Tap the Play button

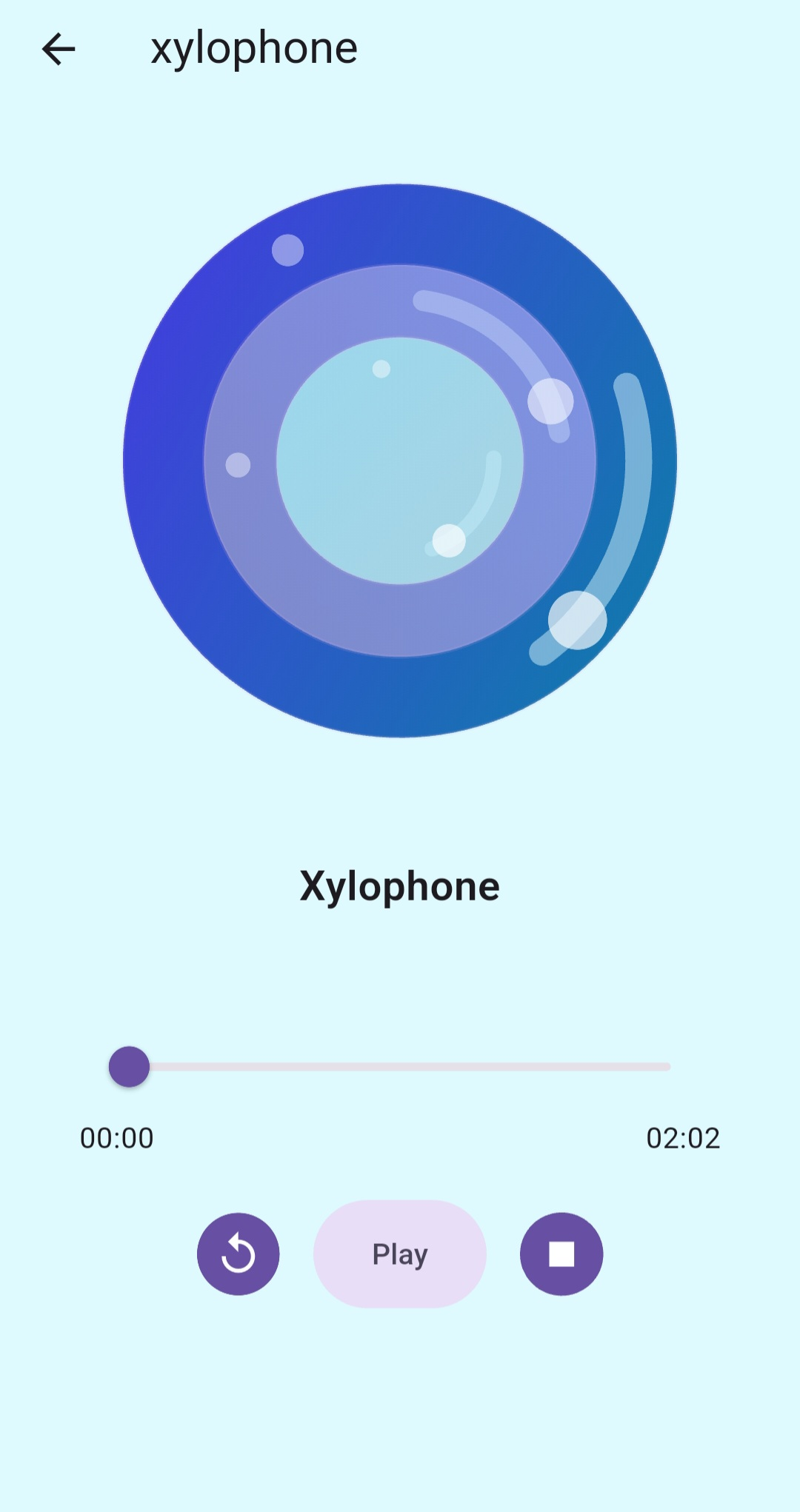tap(399, 1254)
